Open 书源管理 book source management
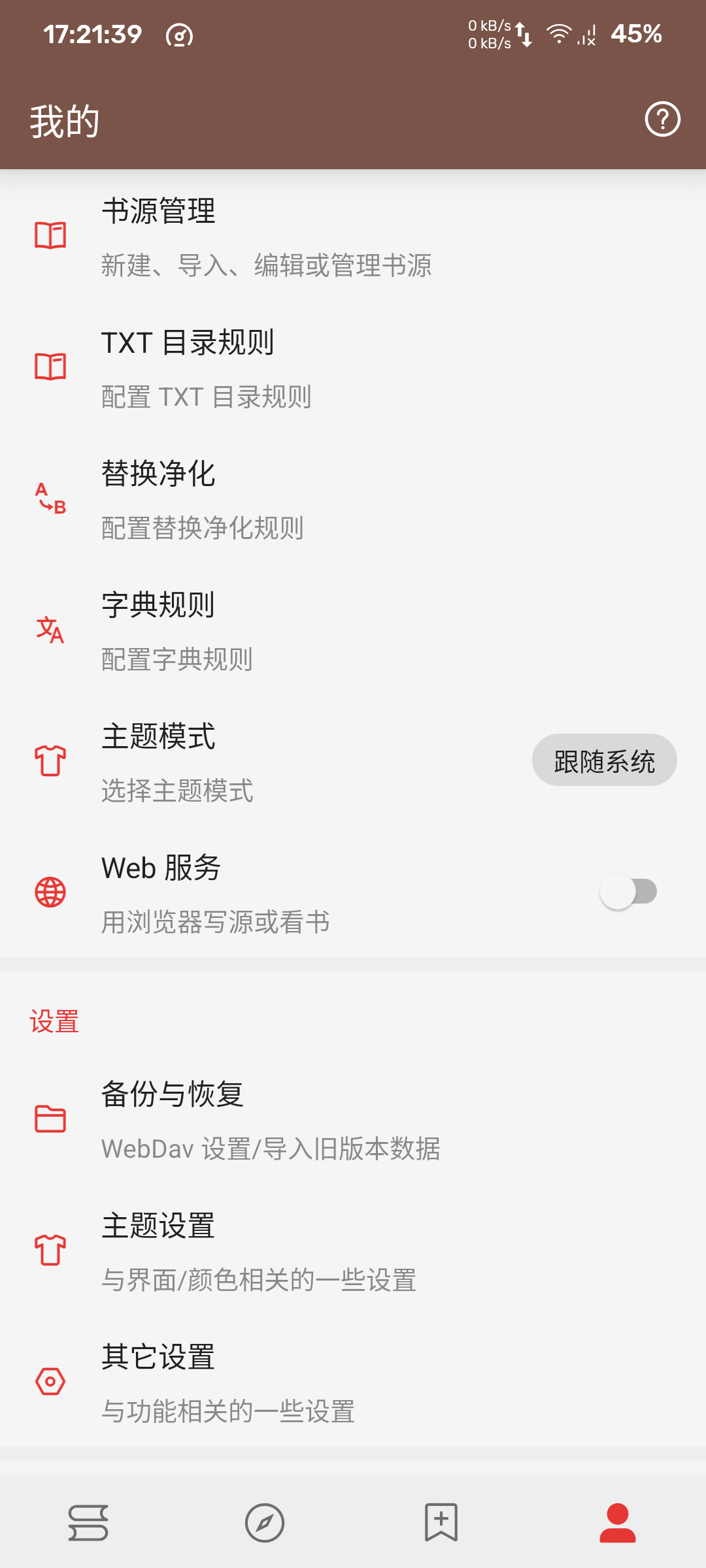 pyautogui.click(x=353, y=237)
